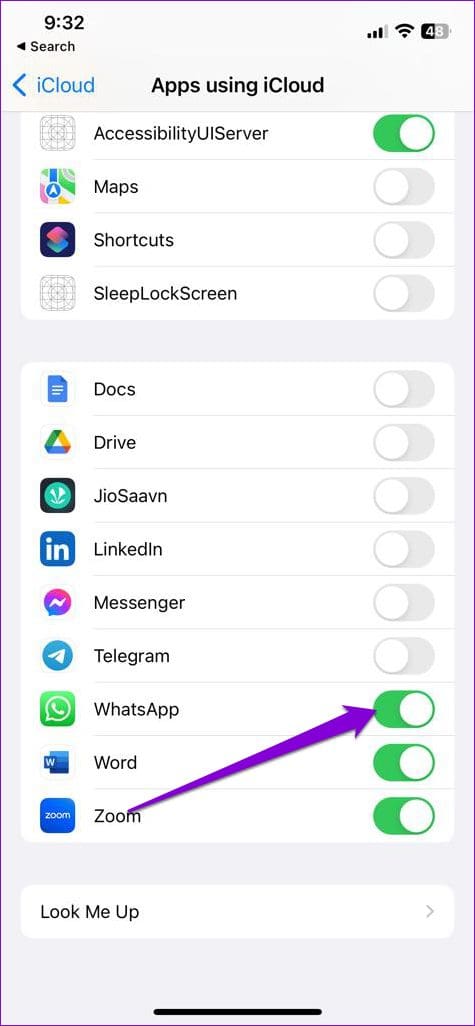The height and width of the screenshot is (1026, 475).
Task: Disable WhatsApp iCloud toggle
Action: (x=404, y=709)
